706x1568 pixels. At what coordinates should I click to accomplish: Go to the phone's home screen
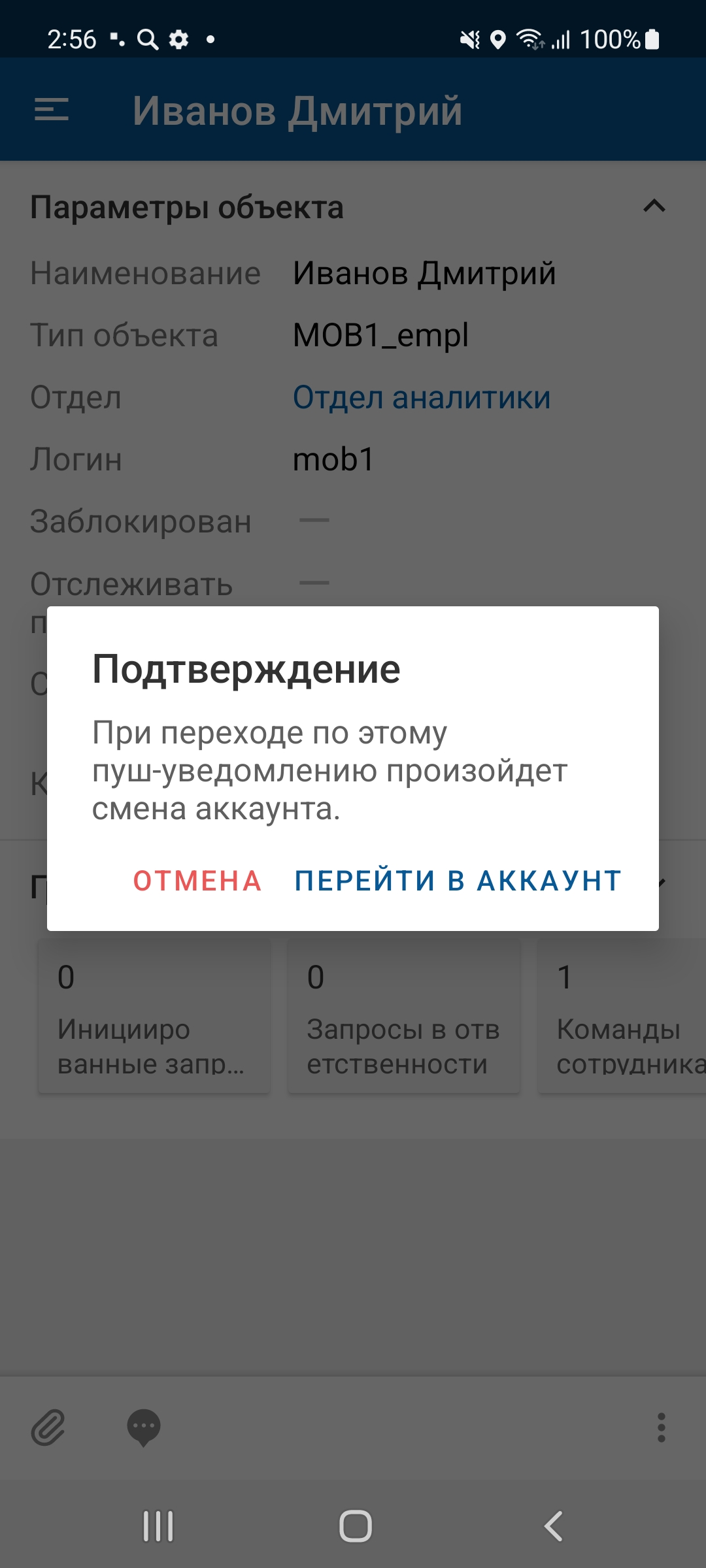point(355,1526)
